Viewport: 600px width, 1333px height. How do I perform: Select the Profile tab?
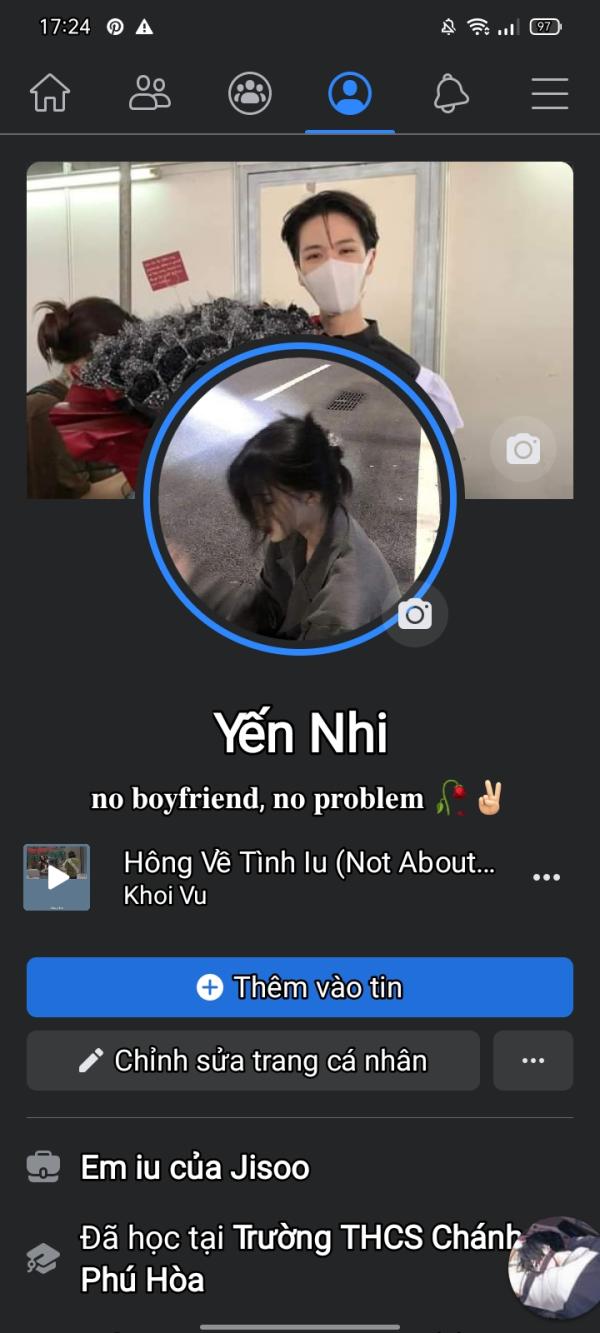click(350, 93)
